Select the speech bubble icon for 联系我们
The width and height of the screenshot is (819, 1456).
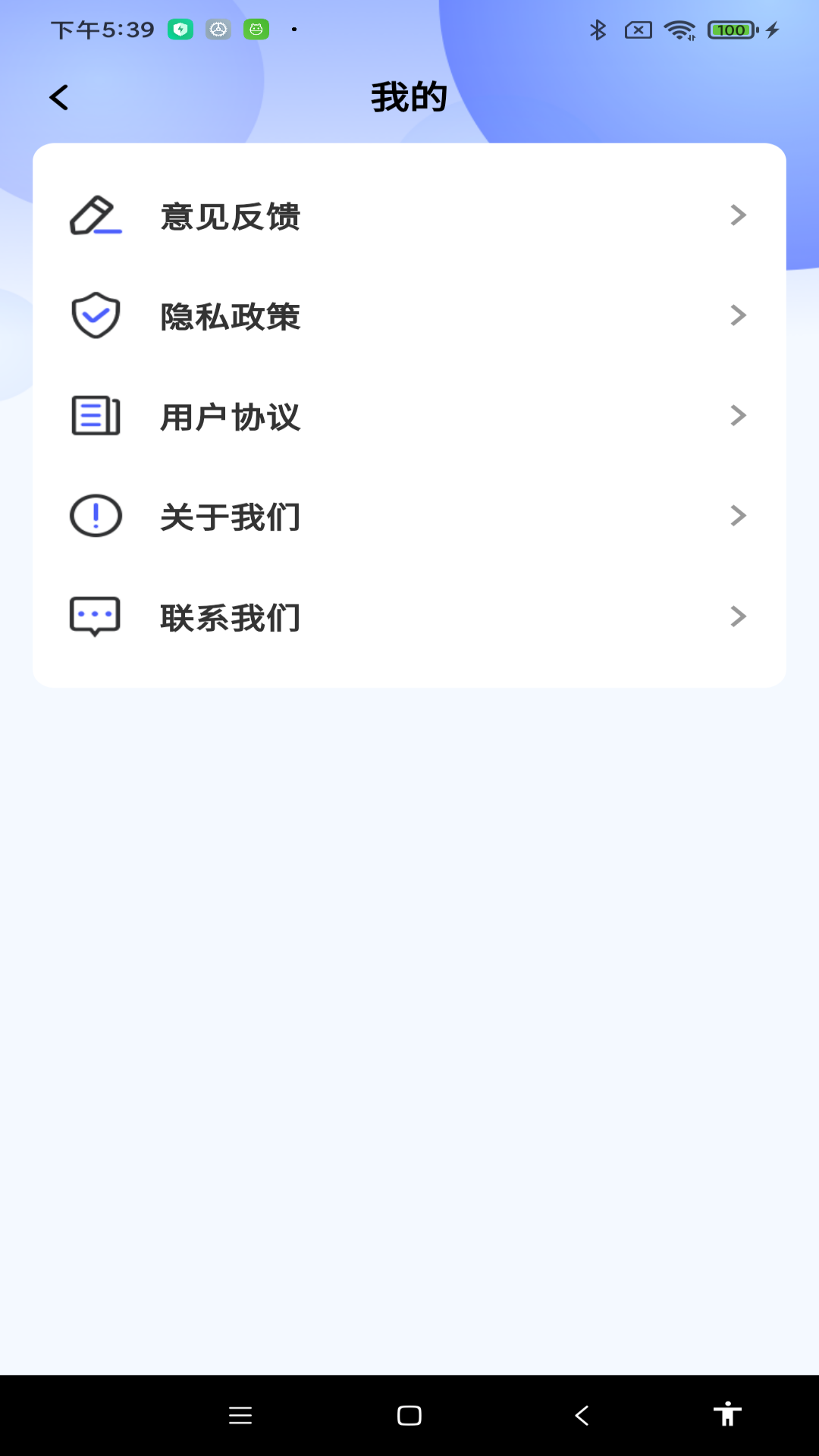[x=94, y=617]
